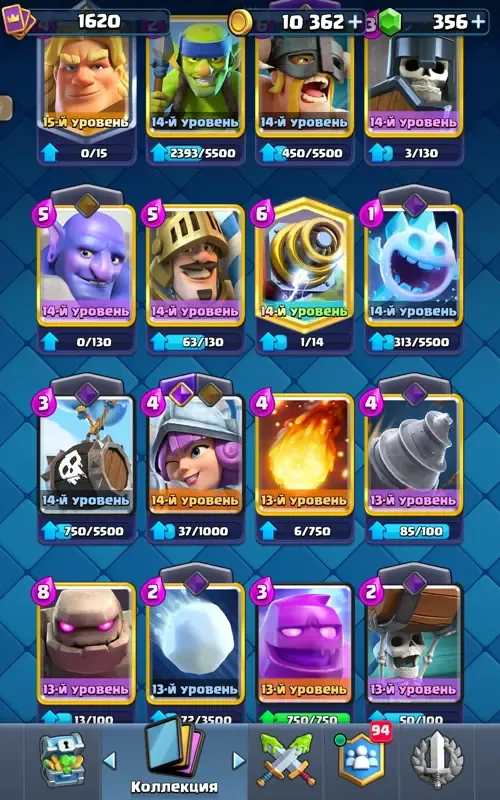Go to the battle crossed swords tab
This screenshot has width=500, height=800.
(286, 760)
